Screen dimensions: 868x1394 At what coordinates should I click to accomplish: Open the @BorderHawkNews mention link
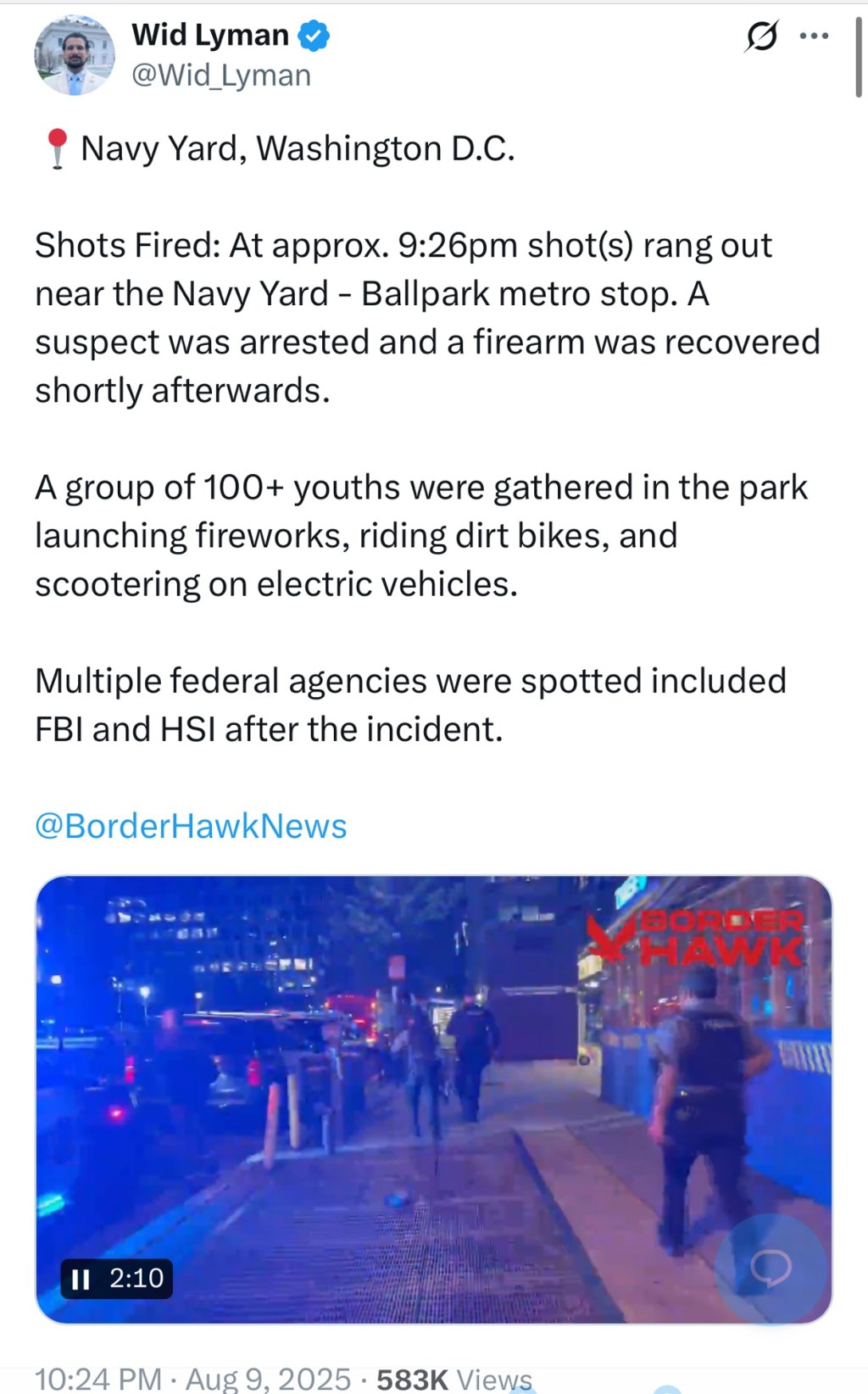(191, 826)
